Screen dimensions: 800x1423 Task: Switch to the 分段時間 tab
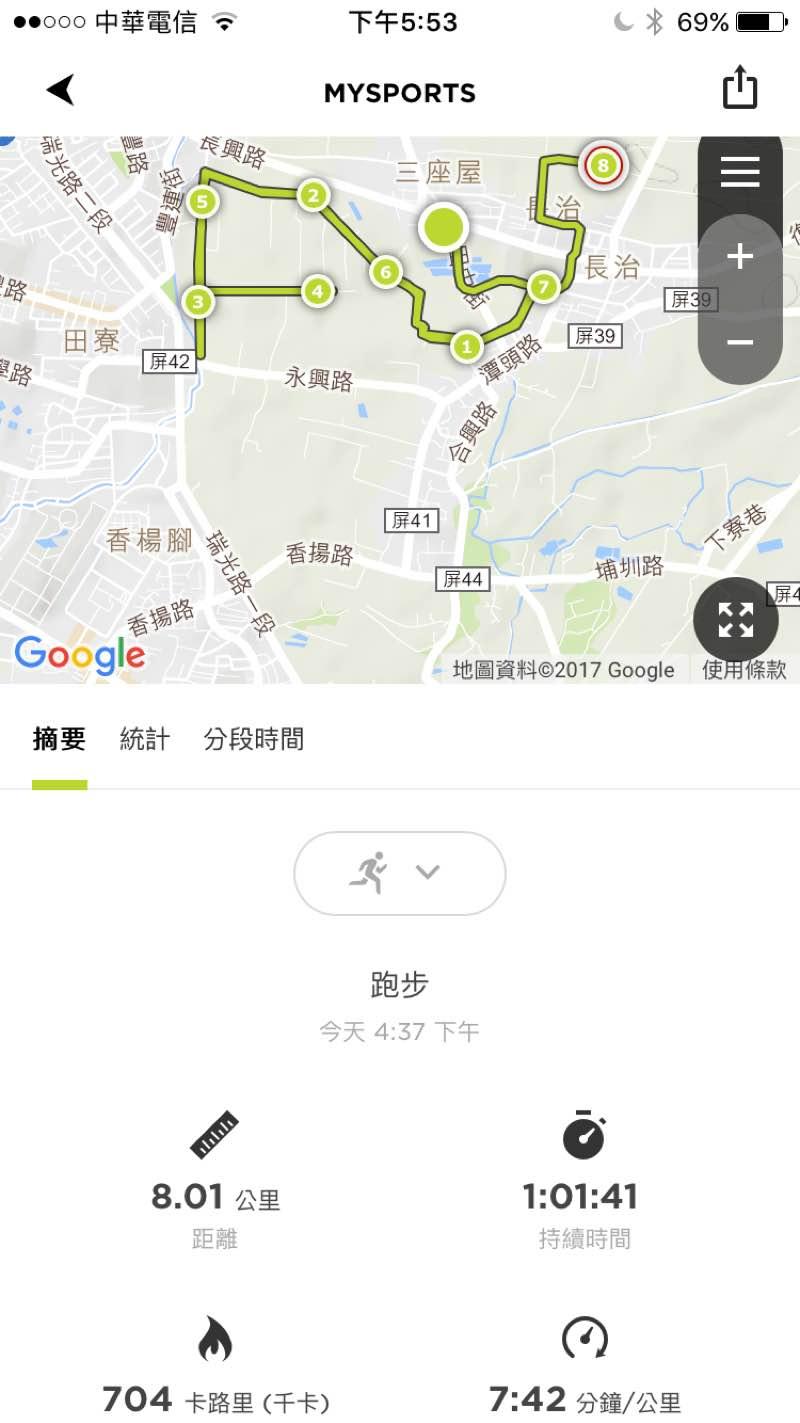pos(254,740)
